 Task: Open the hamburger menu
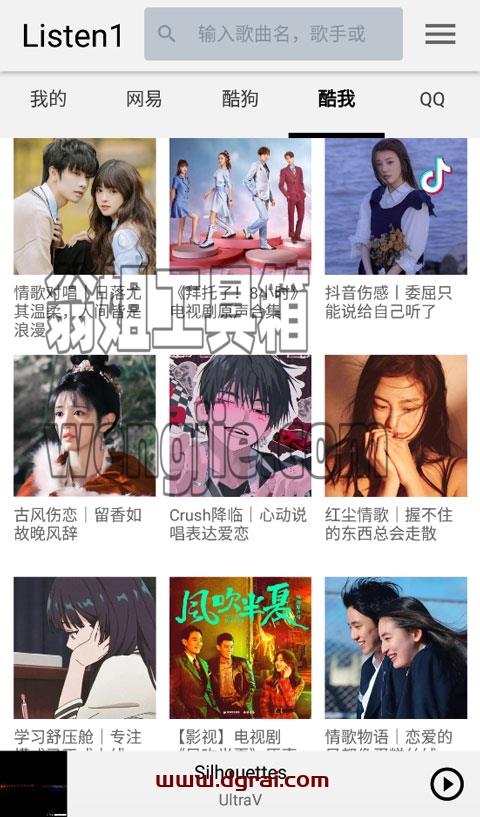click(440, 34)
